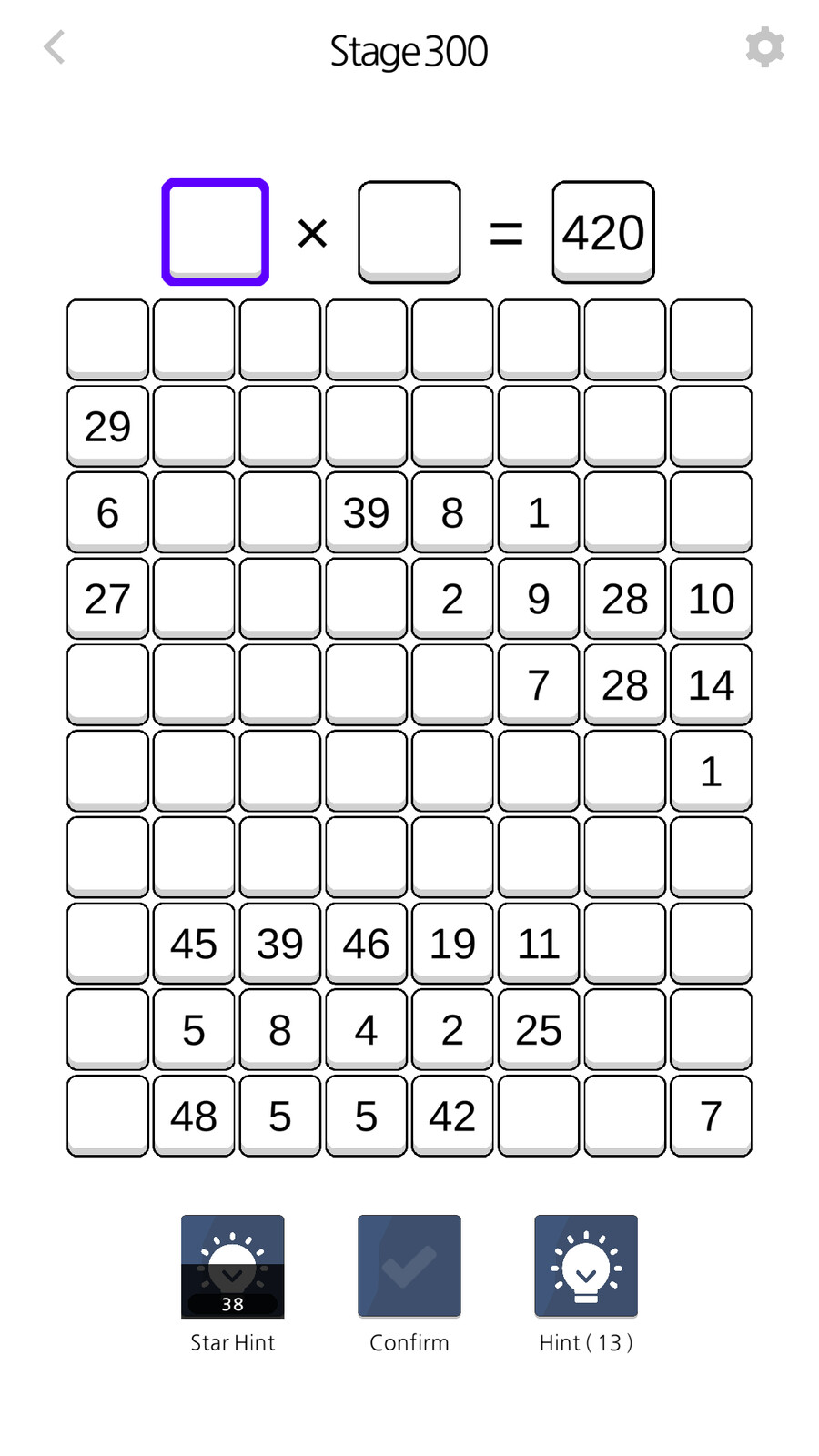Select the tile numbered 48
Viewport: 819px width, 1456px height.
194,1116
